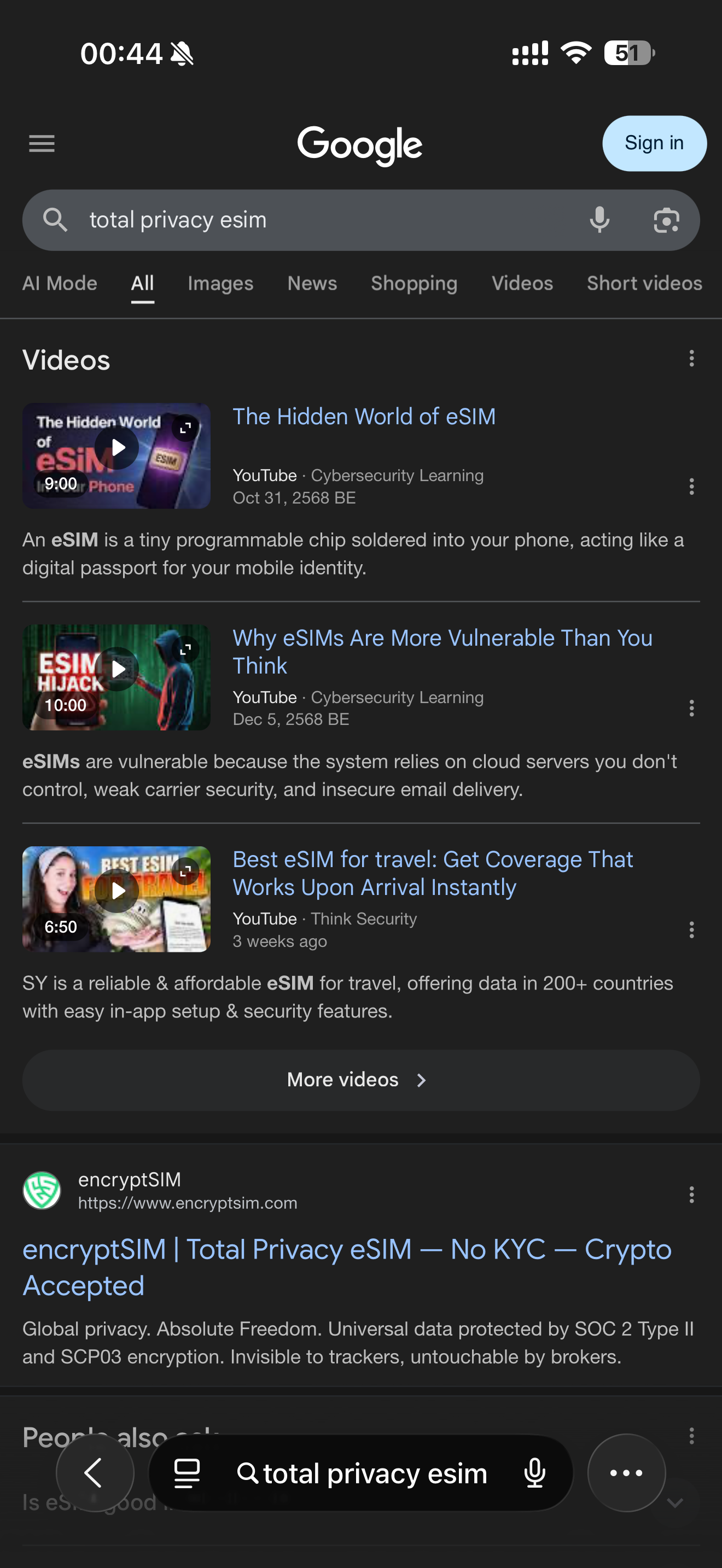This screenshot has height=1568, width=722.
Task: Open options for the encryptSIM result
Action: click(691, 1194)
